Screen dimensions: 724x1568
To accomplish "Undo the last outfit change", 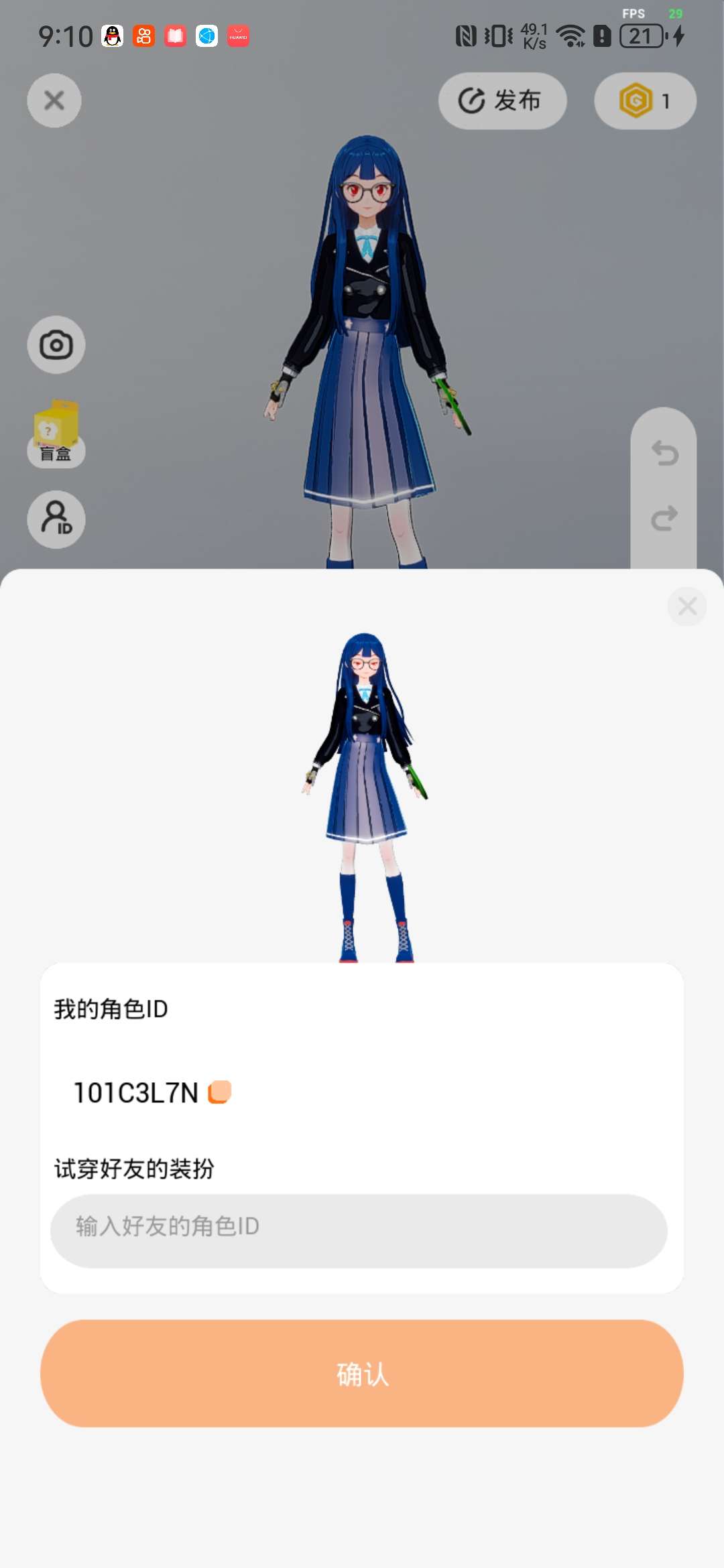I will pyautogui.click(x=664, y=453).
